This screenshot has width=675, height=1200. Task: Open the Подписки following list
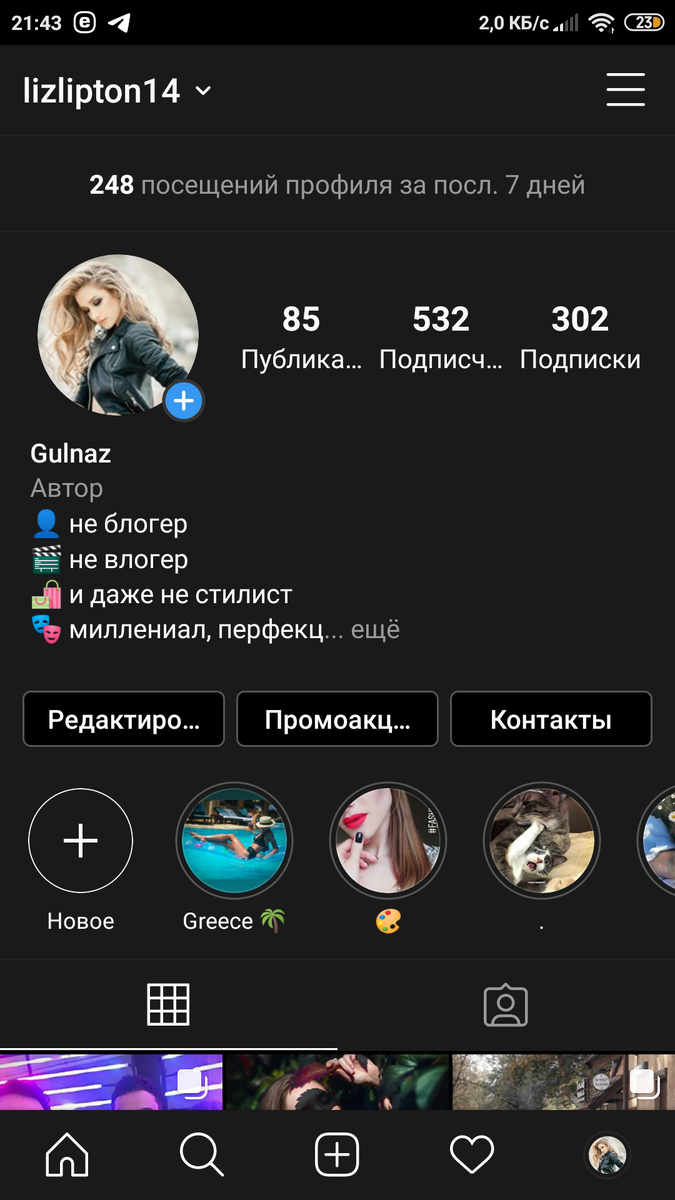click(x=580, y=338)
